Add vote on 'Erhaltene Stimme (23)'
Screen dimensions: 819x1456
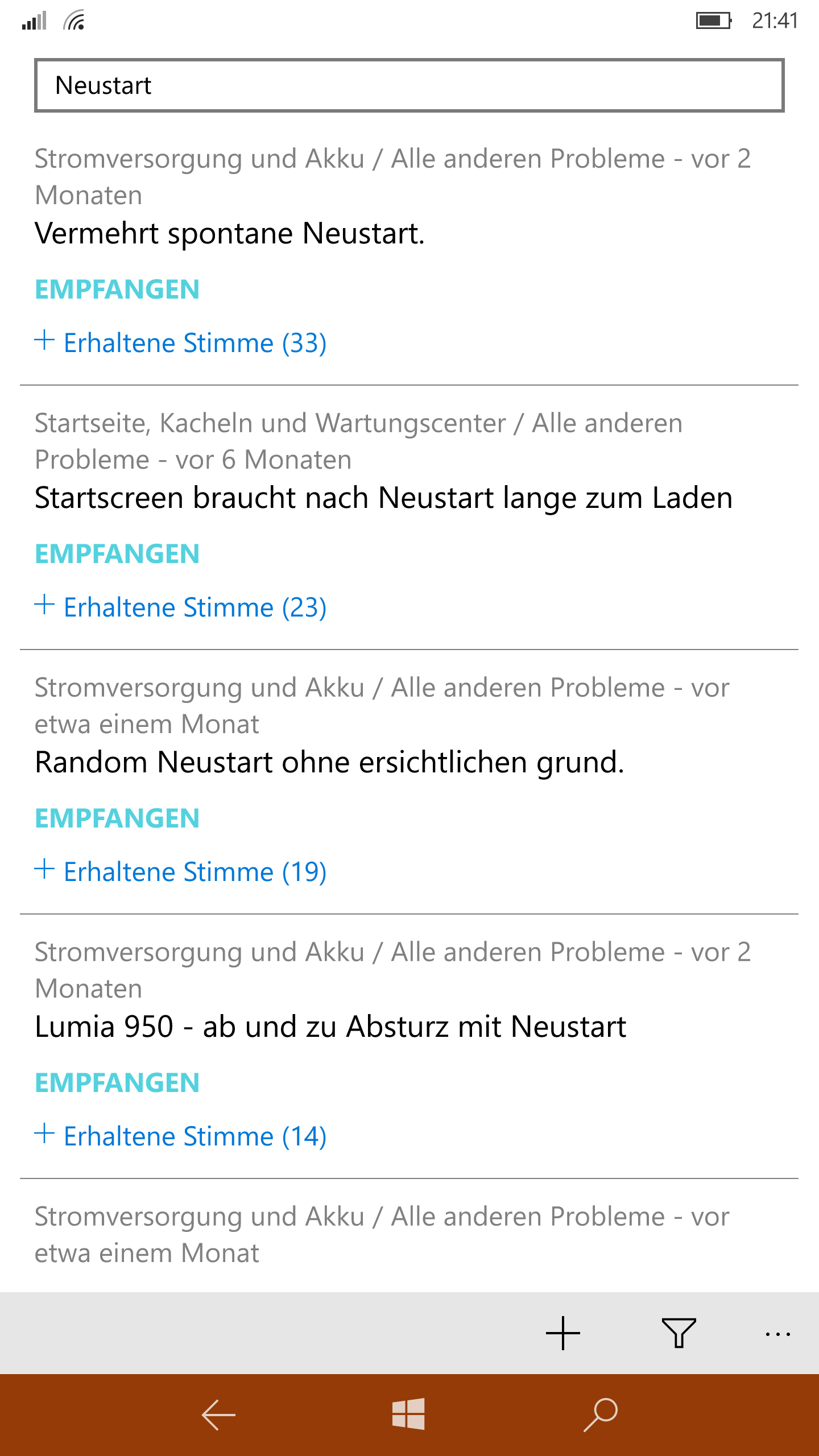(180, 607)
